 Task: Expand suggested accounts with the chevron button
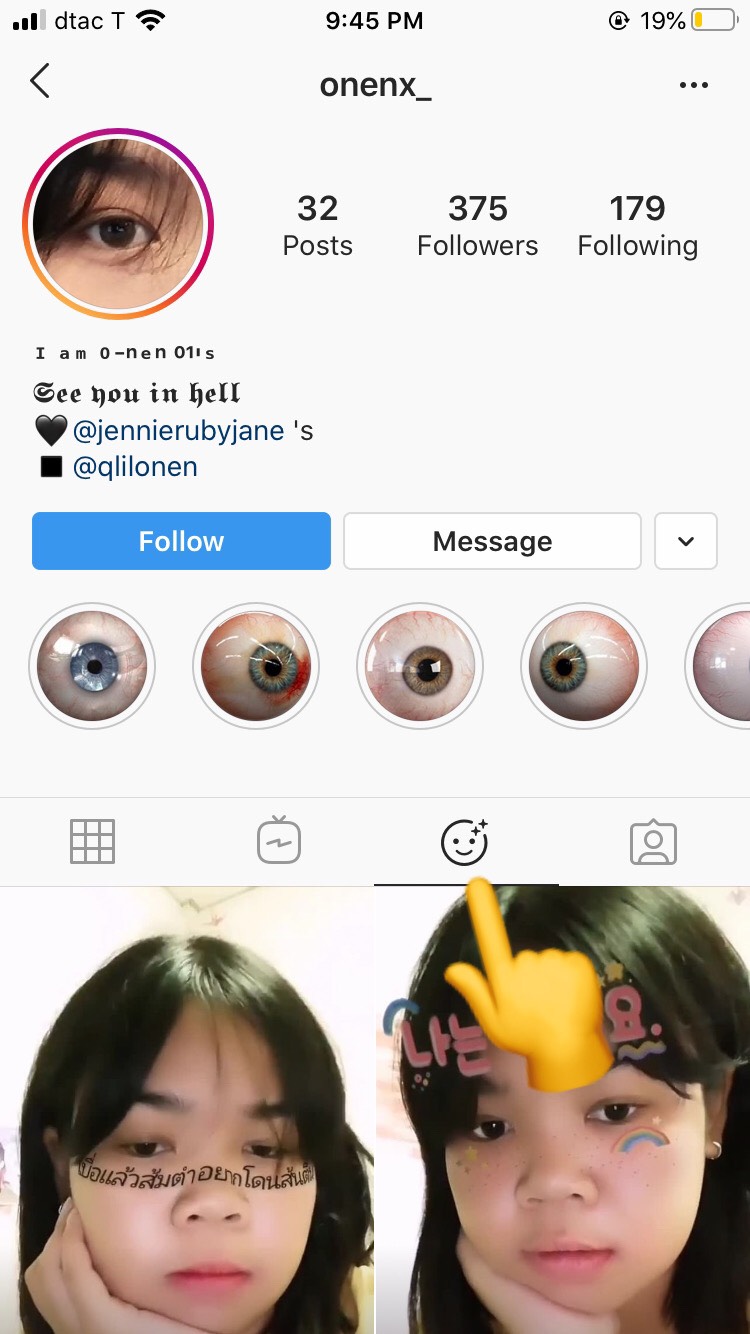pyautogui.click(x=685, y=541)
